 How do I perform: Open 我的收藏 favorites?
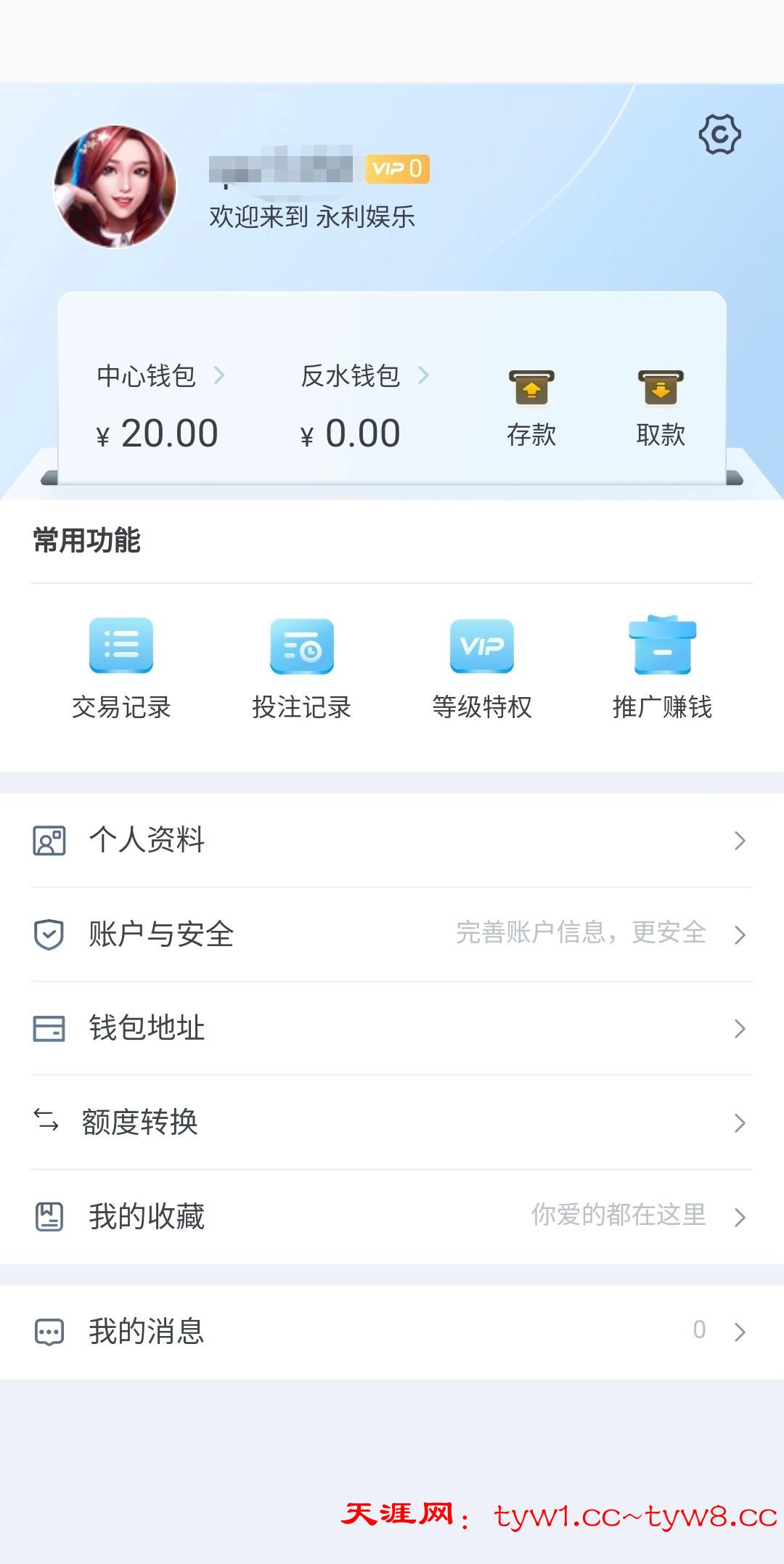[x=392, y=1216]
